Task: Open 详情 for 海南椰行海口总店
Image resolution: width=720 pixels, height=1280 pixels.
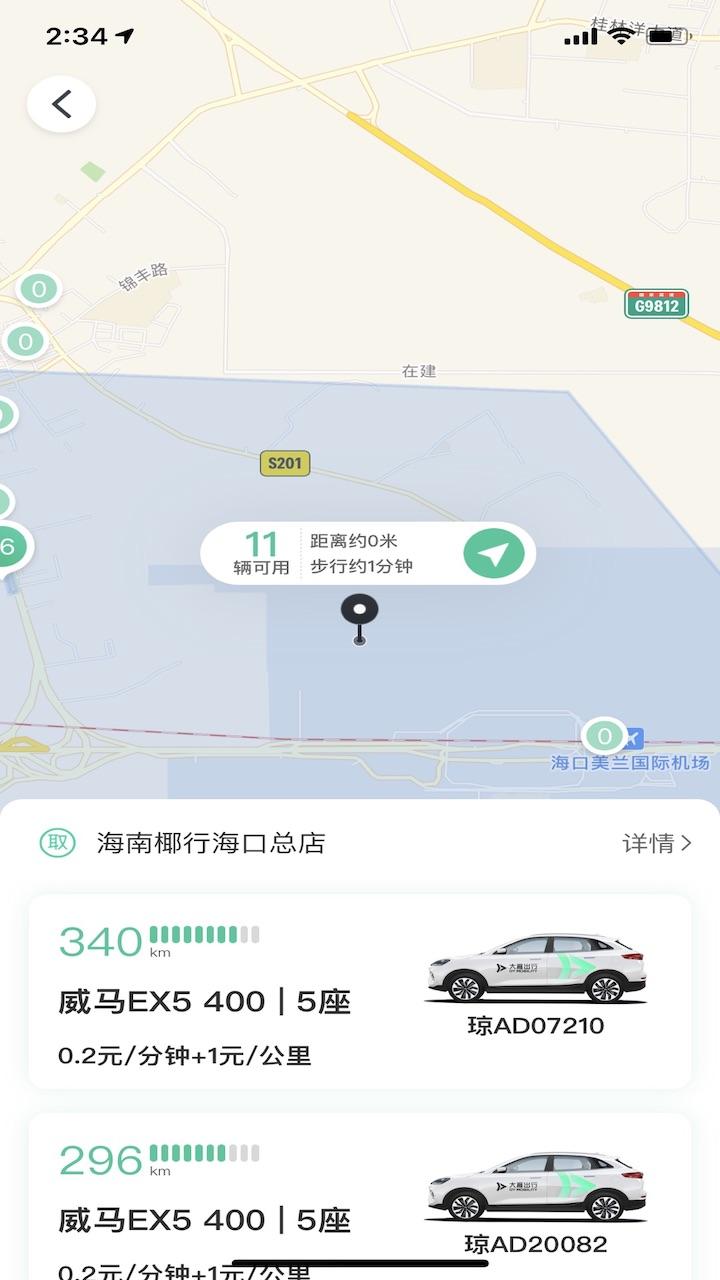Action: [x=656, y=843]
